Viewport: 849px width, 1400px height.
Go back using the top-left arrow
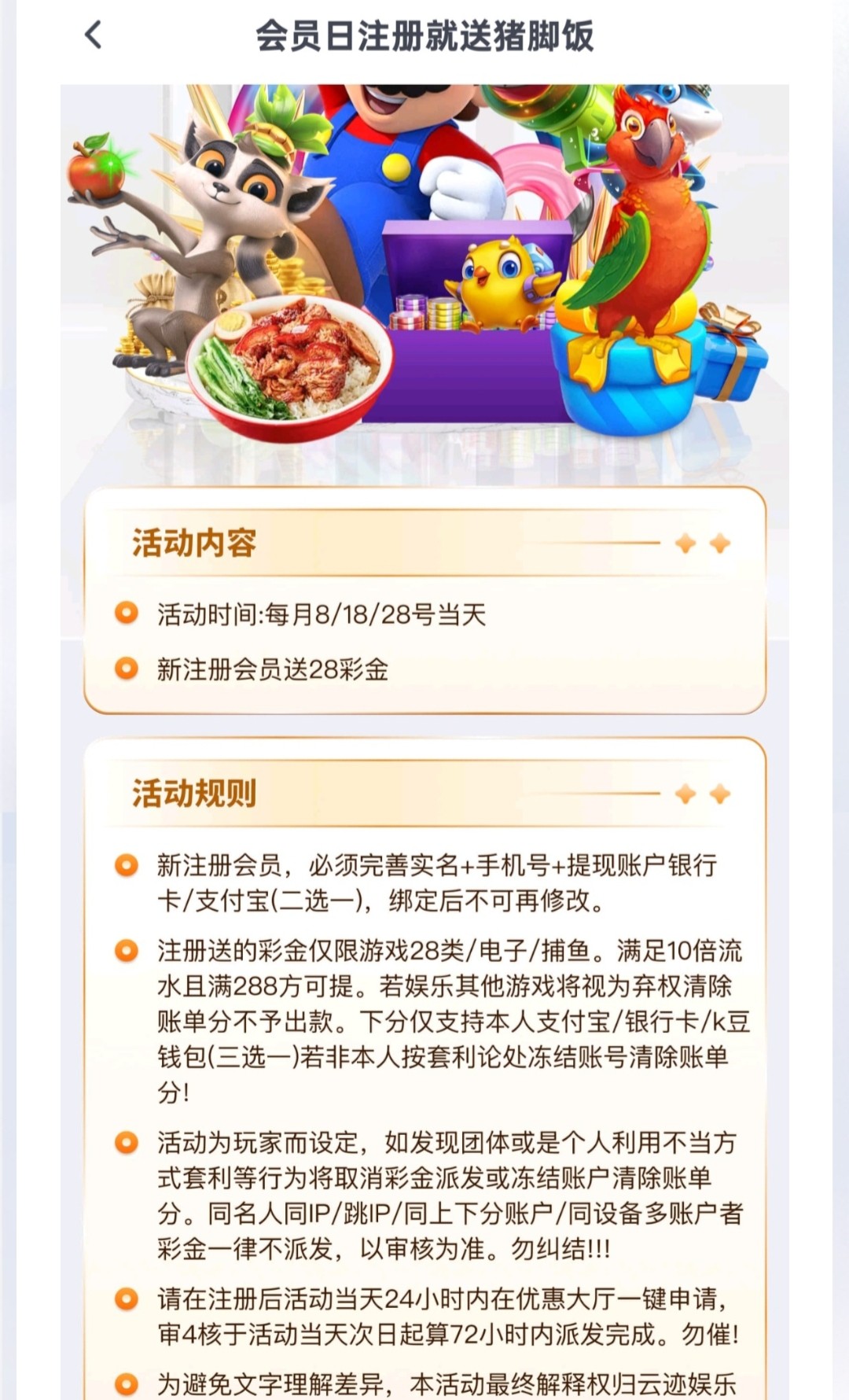[94, 35]
